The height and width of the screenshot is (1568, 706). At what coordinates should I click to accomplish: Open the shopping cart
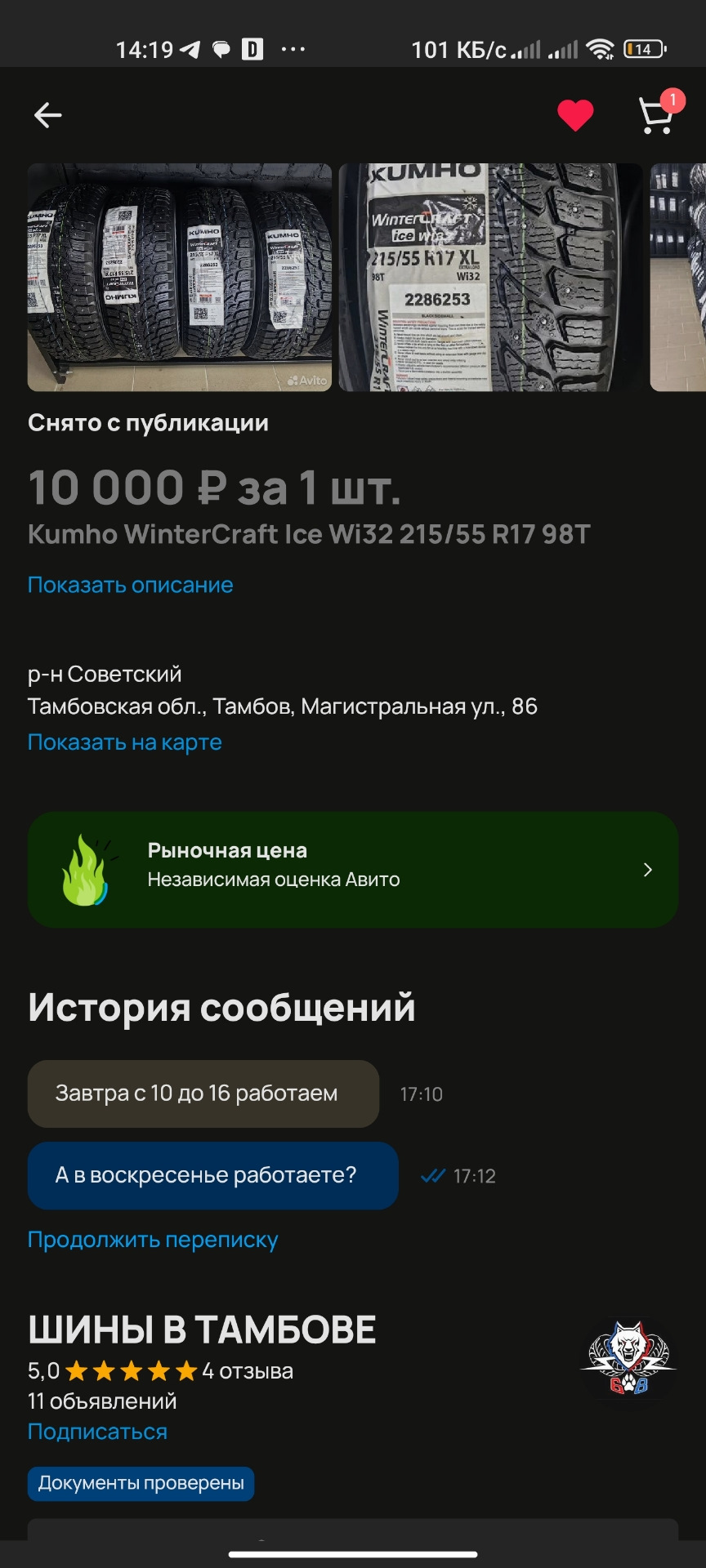[656, 115]
